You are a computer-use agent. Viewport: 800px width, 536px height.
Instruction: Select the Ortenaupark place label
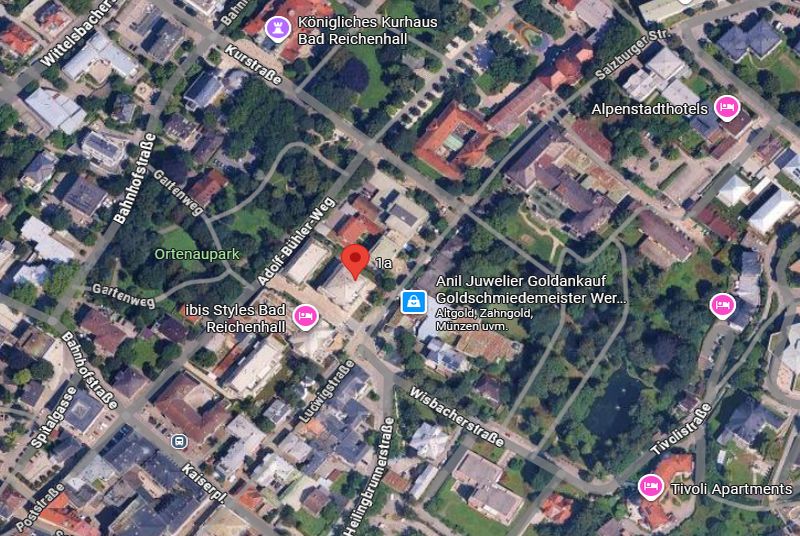click(197, 254)
